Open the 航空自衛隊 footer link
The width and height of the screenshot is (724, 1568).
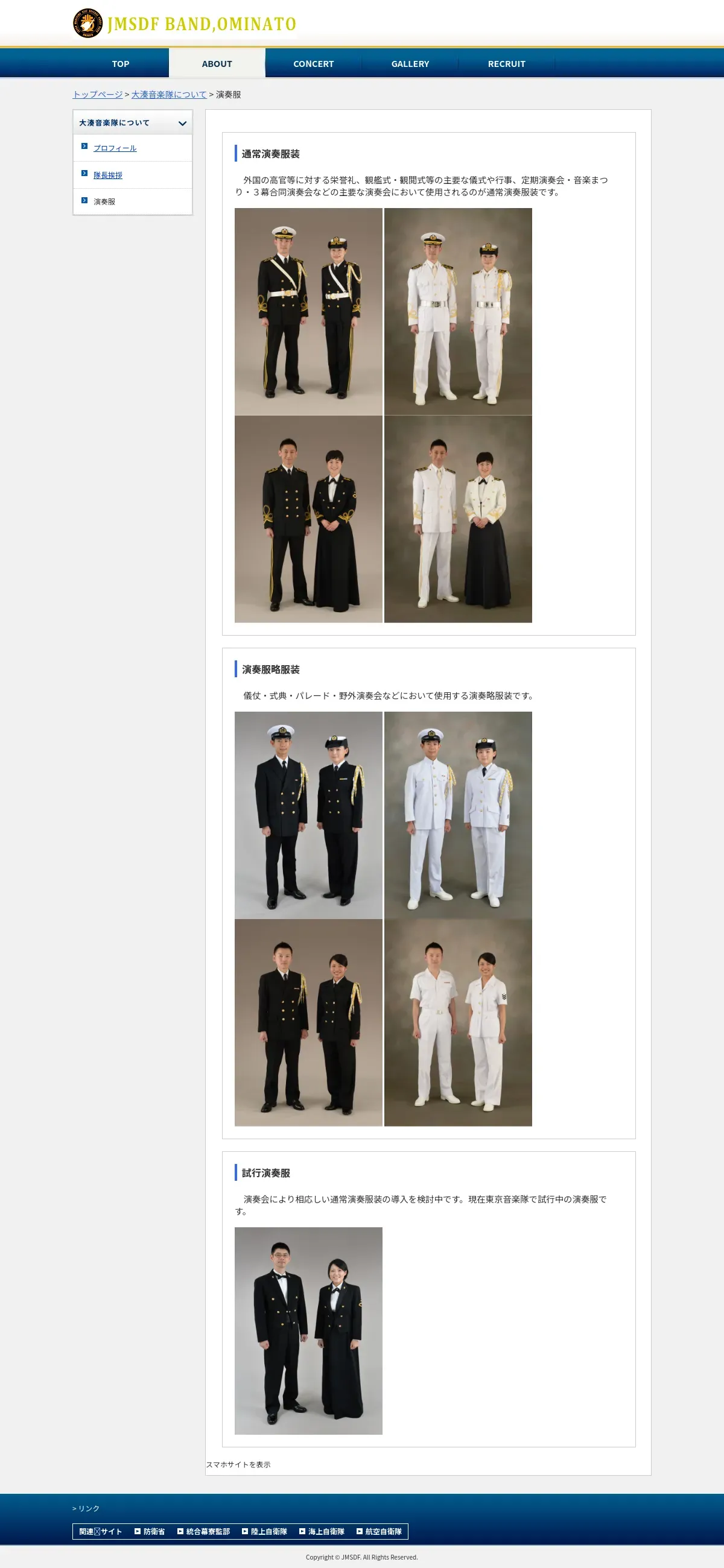point(379,1531)
